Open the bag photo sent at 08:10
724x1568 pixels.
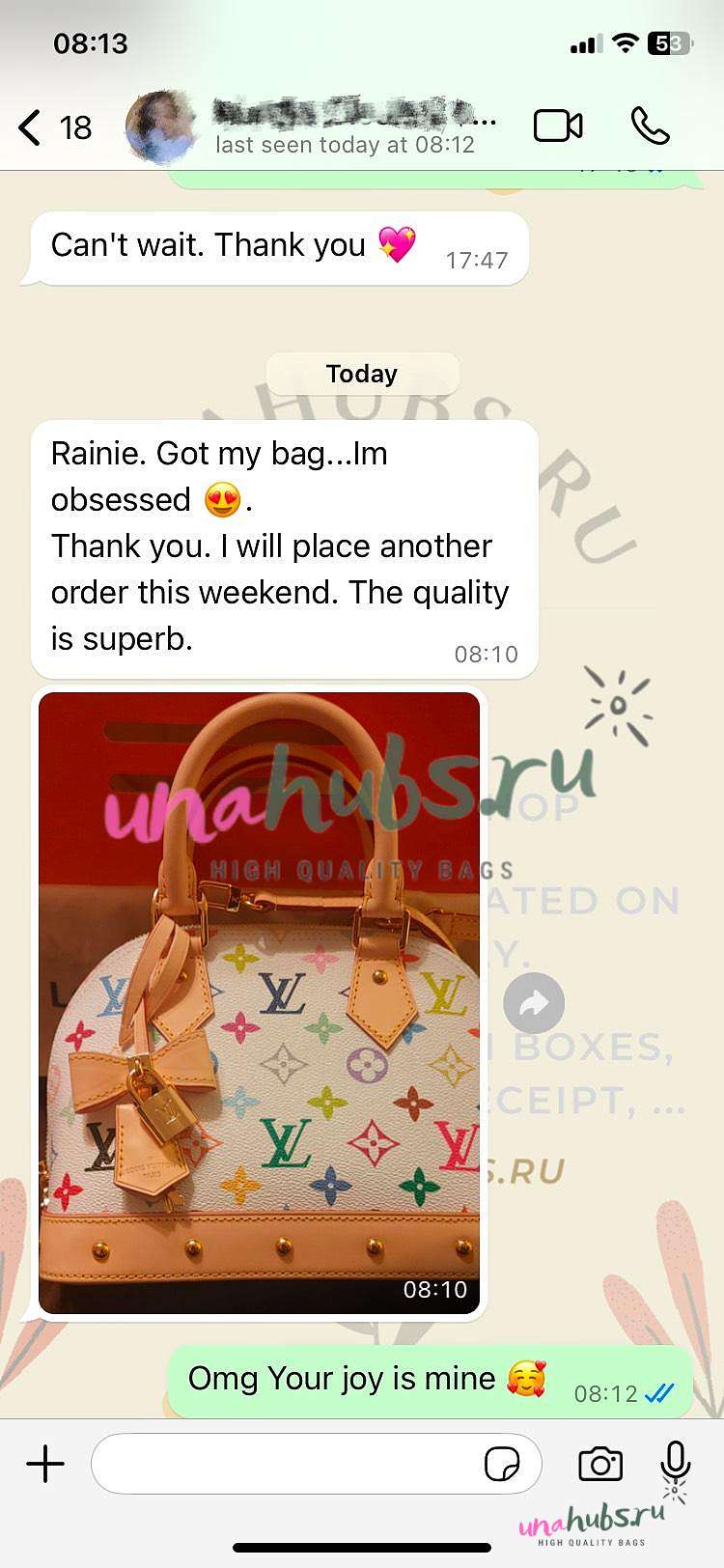click(259, 1002)
